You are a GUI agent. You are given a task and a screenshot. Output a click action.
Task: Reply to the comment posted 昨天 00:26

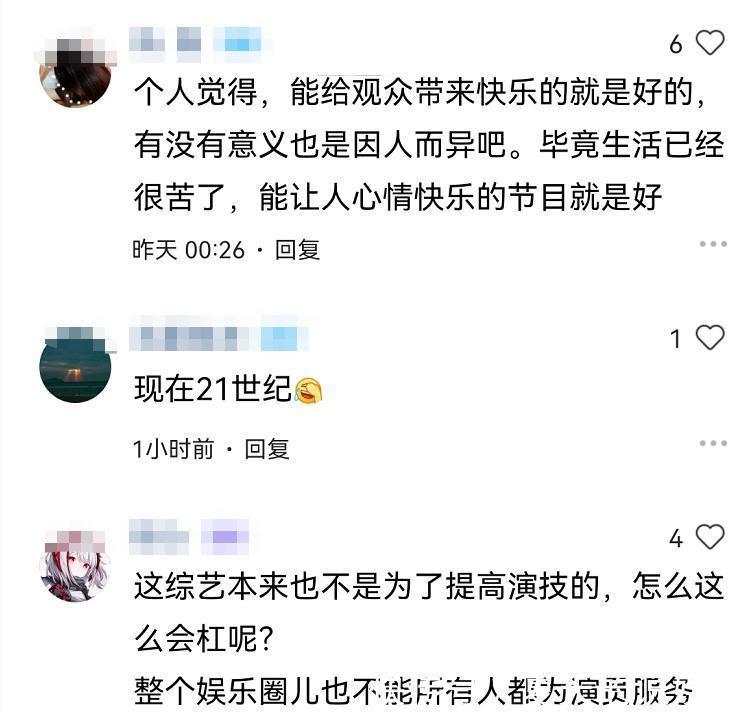[x=297, y=250]
